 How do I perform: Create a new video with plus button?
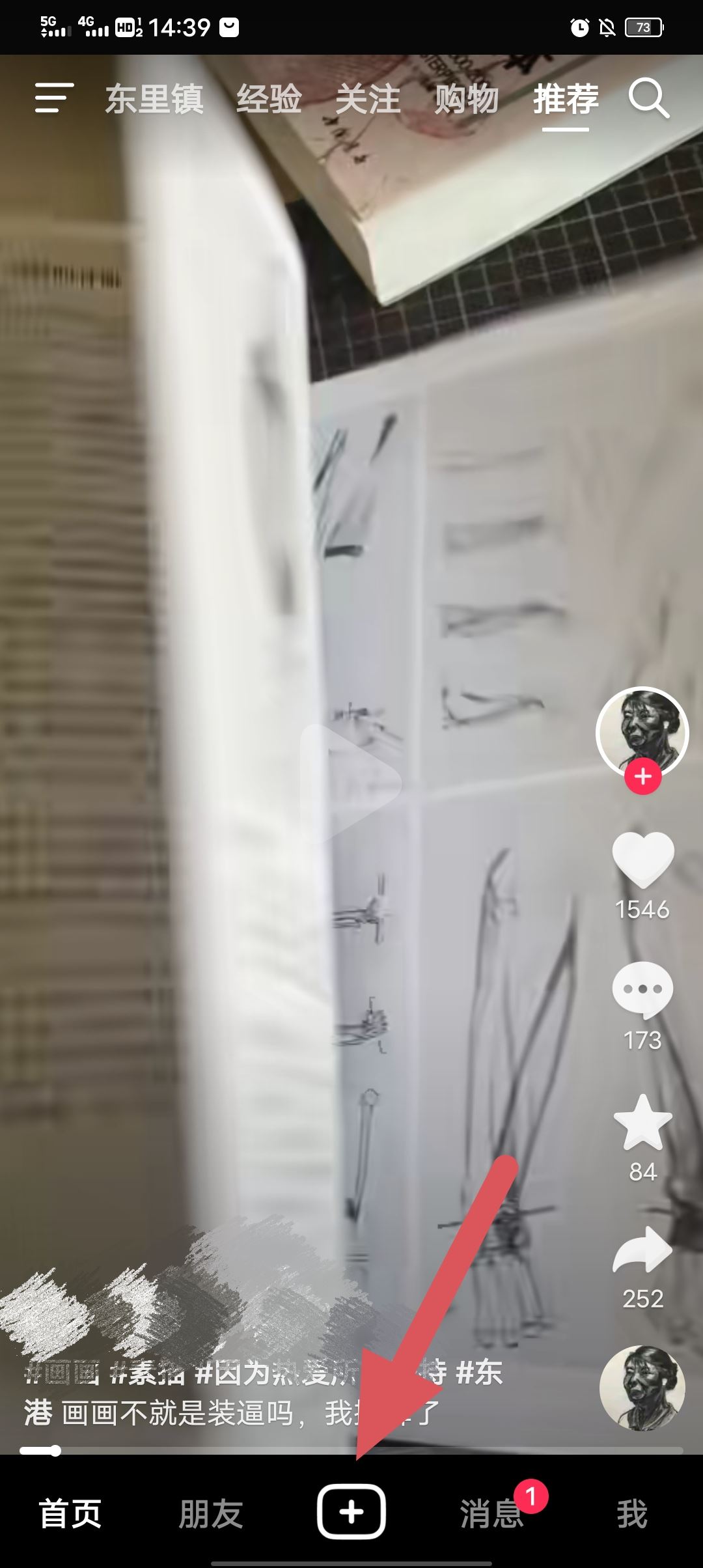(x=351, y=1512)
